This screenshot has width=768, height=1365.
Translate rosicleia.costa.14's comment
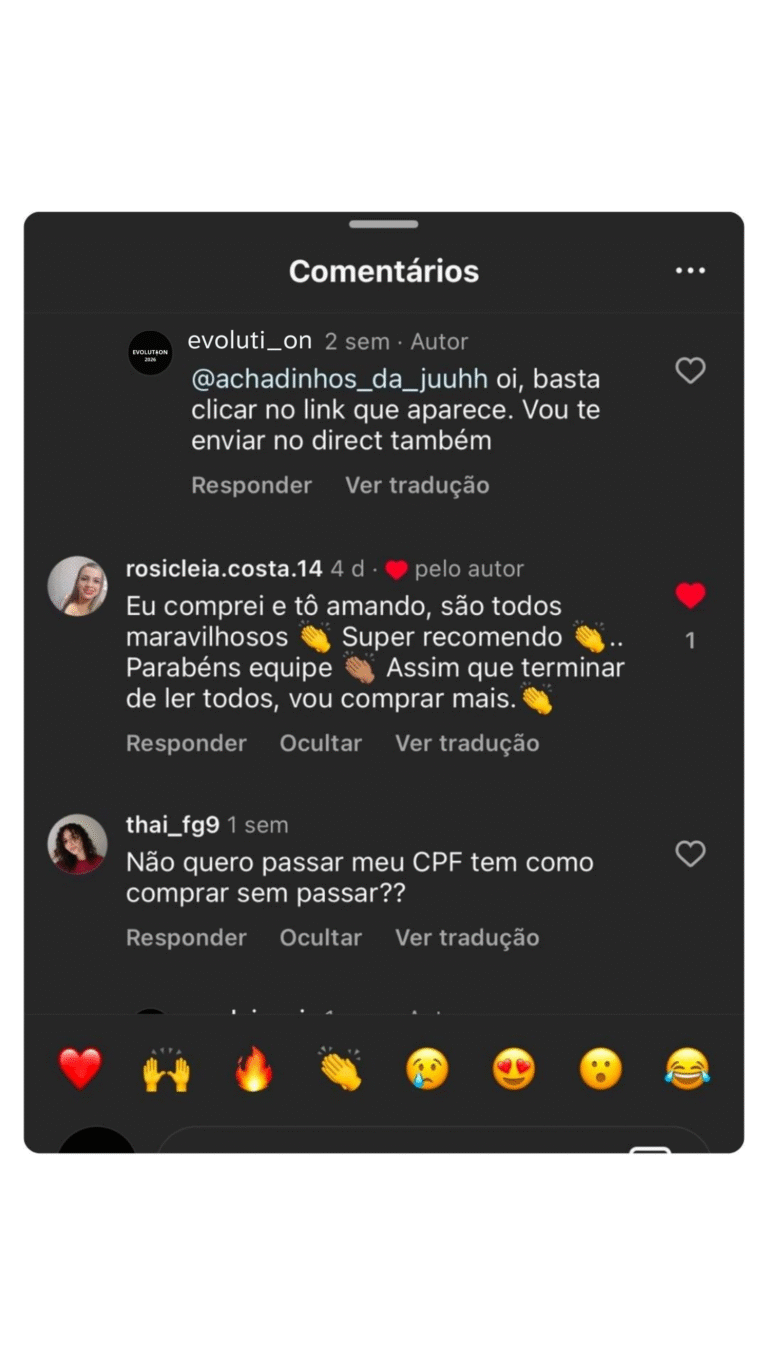point(467,743)
